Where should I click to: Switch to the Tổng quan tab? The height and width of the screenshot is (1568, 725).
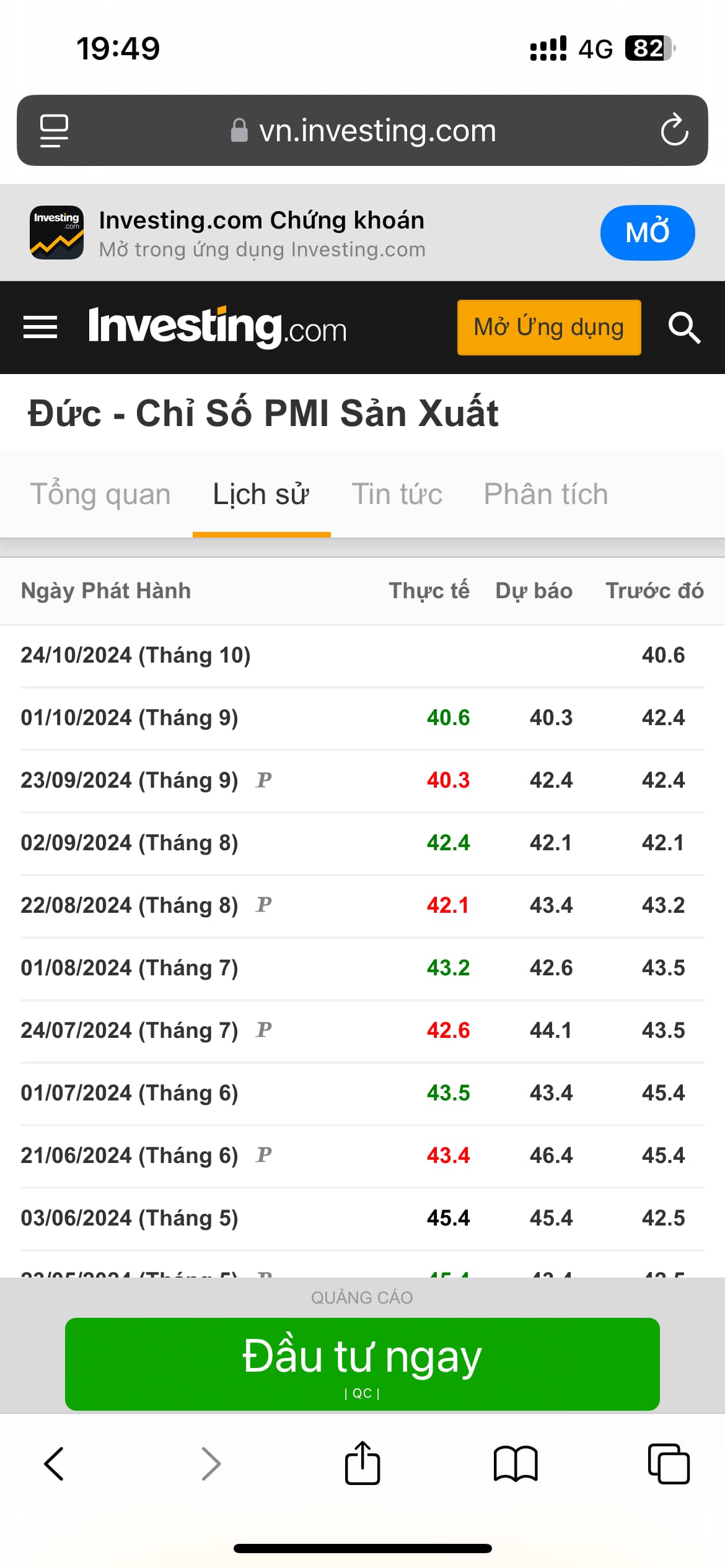[100, 494]
